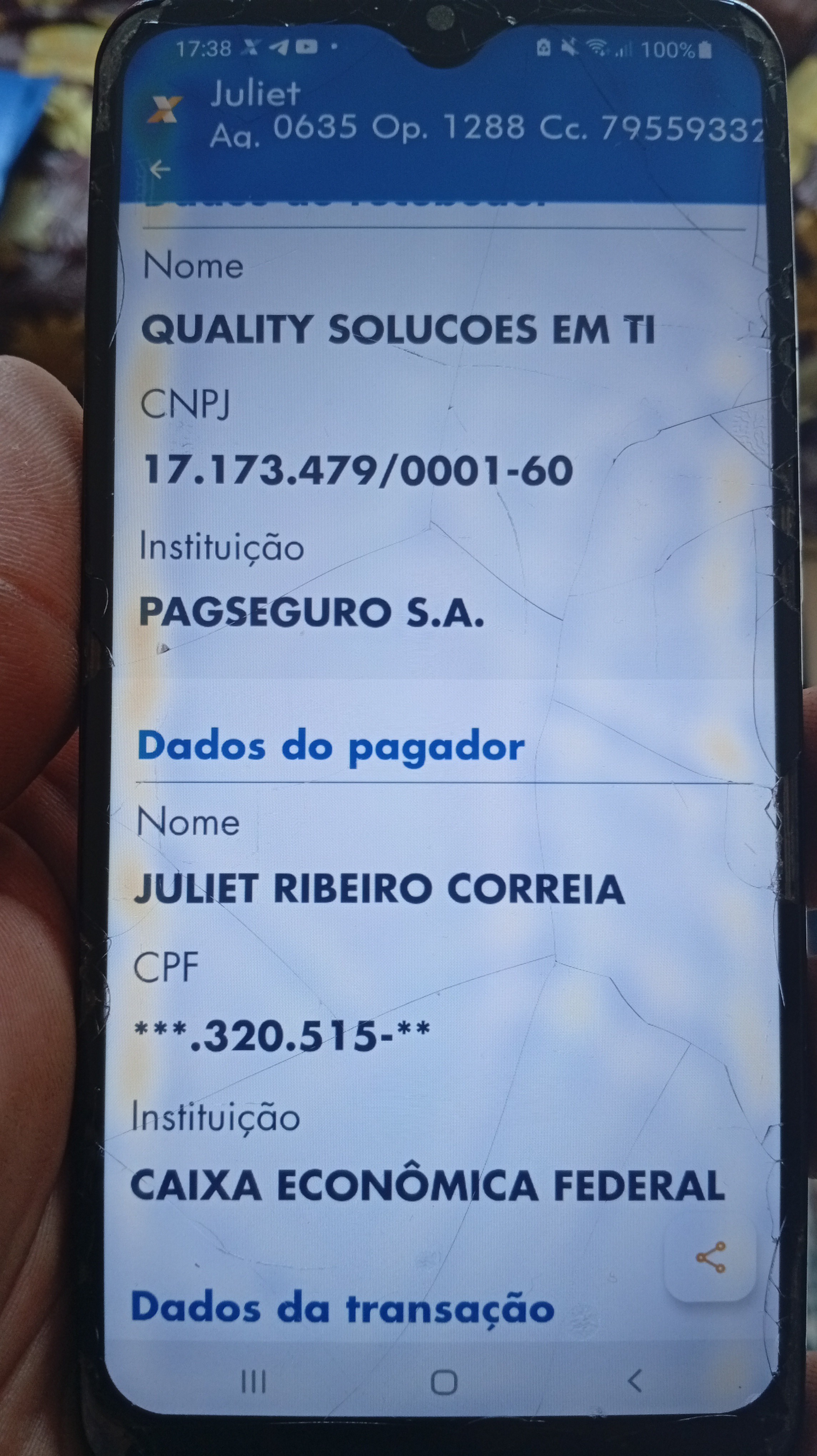Tap the system back button
This screenshot has height=1456, width=817.
[635, 1381]
